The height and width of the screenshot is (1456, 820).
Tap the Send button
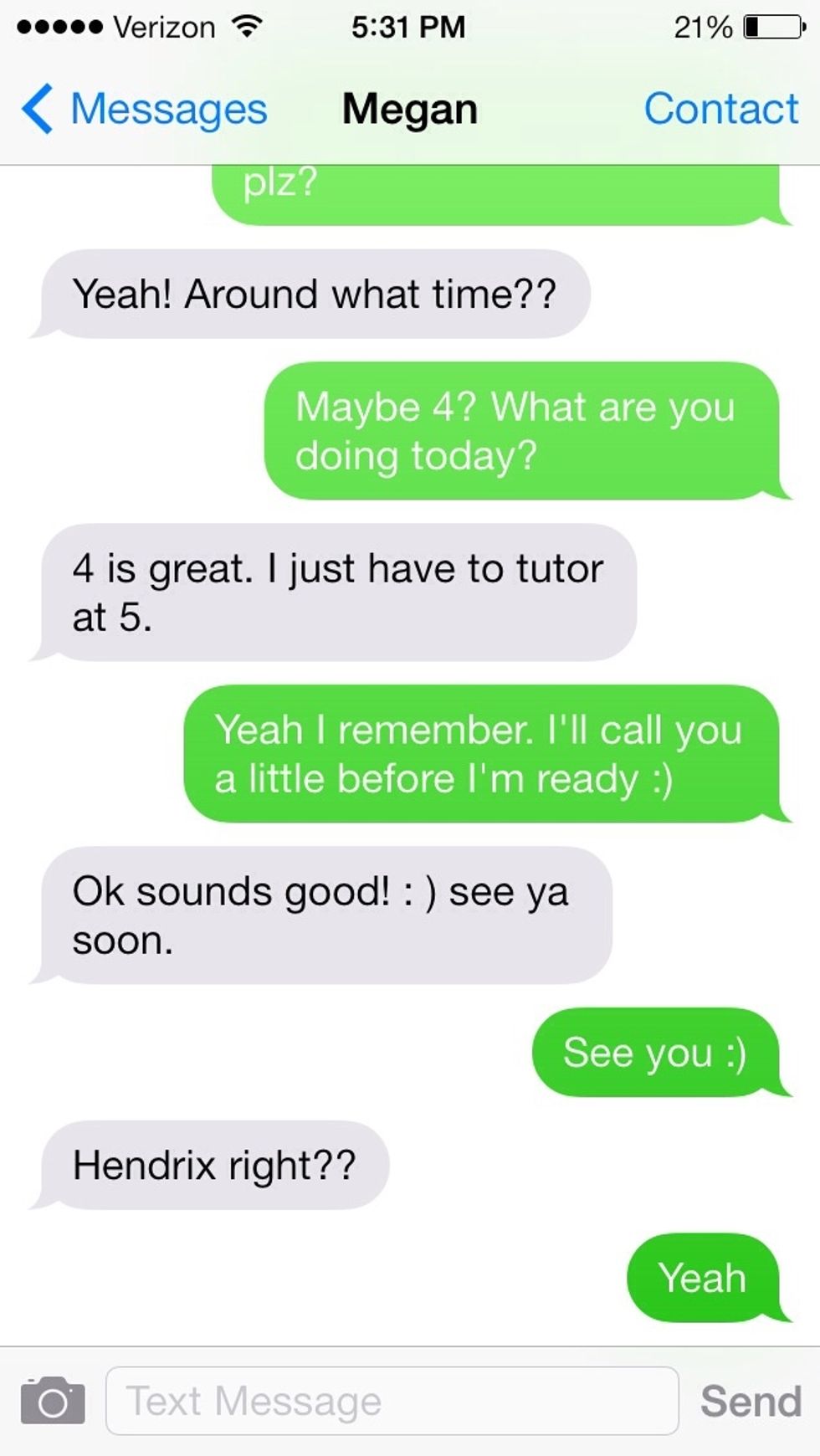point(751,1401)
